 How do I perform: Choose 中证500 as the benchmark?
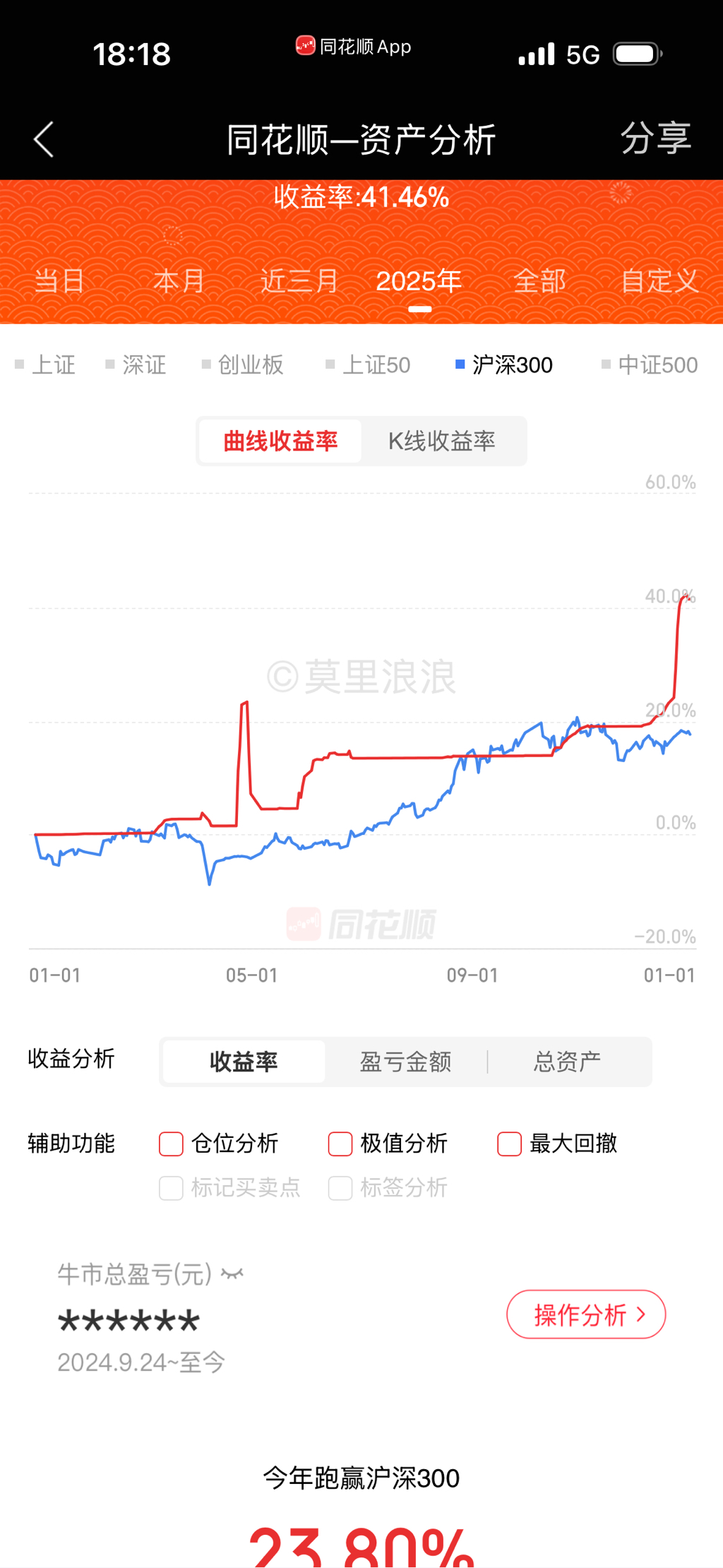tap(650, 364)
